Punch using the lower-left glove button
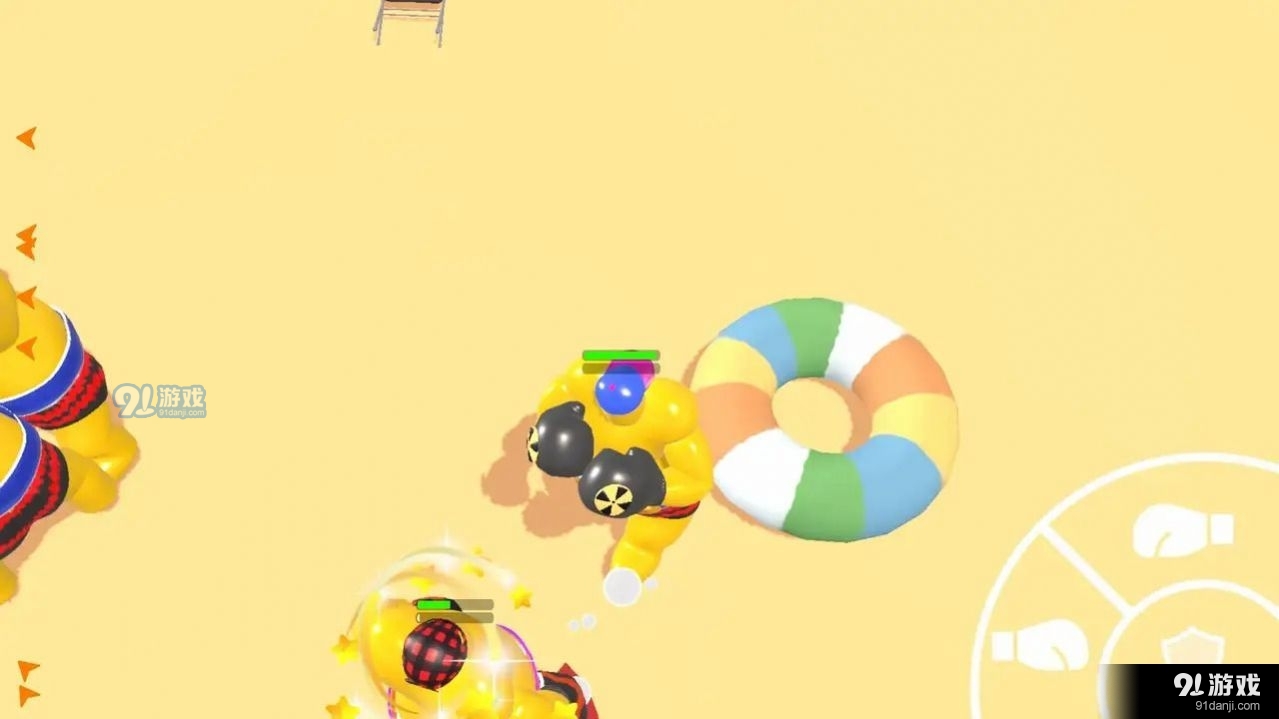This screenshot has width=1279, height=719. click(1040, 645)
